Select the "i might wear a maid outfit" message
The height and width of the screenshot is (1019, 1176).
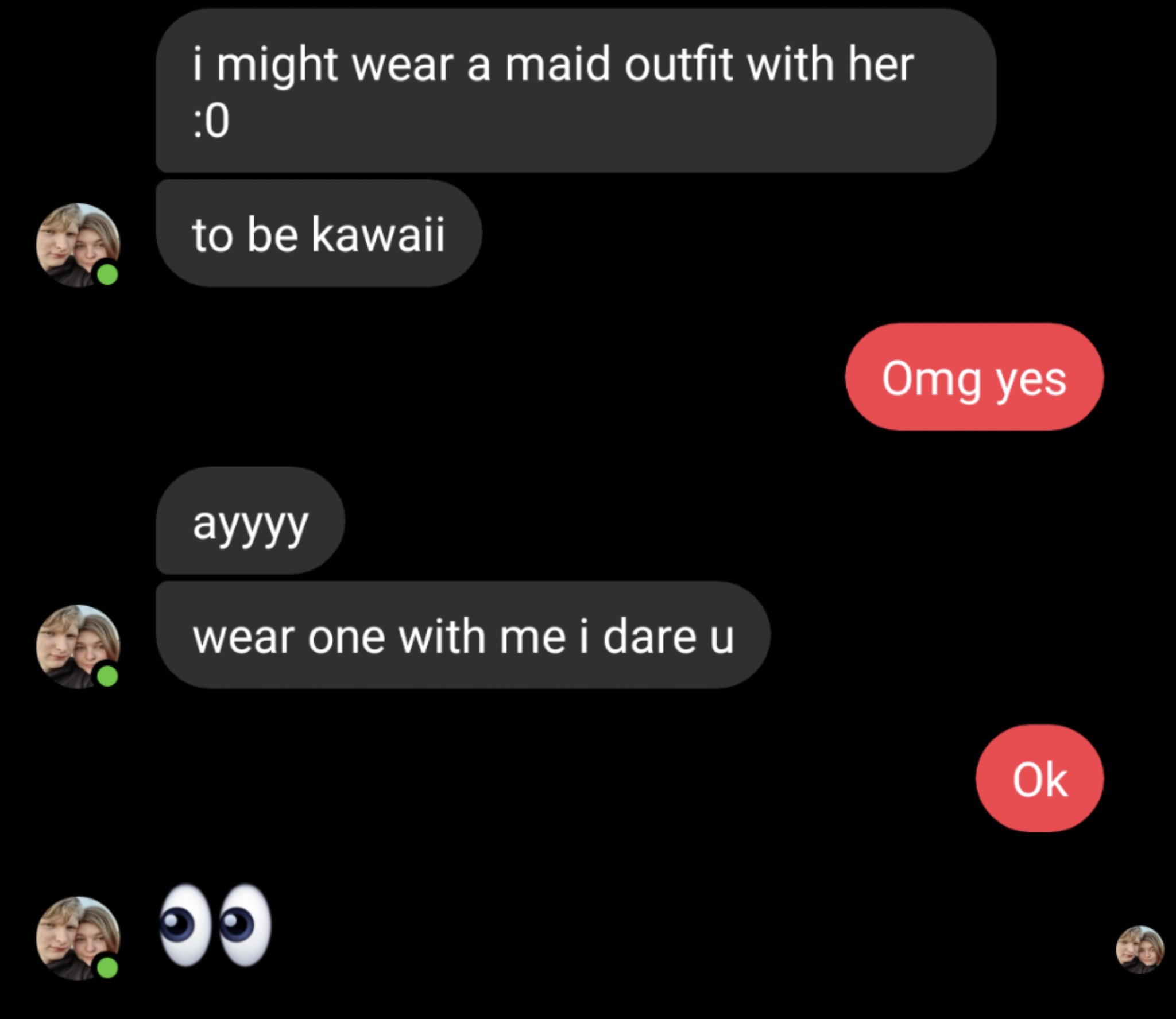(x=575, y=91)
